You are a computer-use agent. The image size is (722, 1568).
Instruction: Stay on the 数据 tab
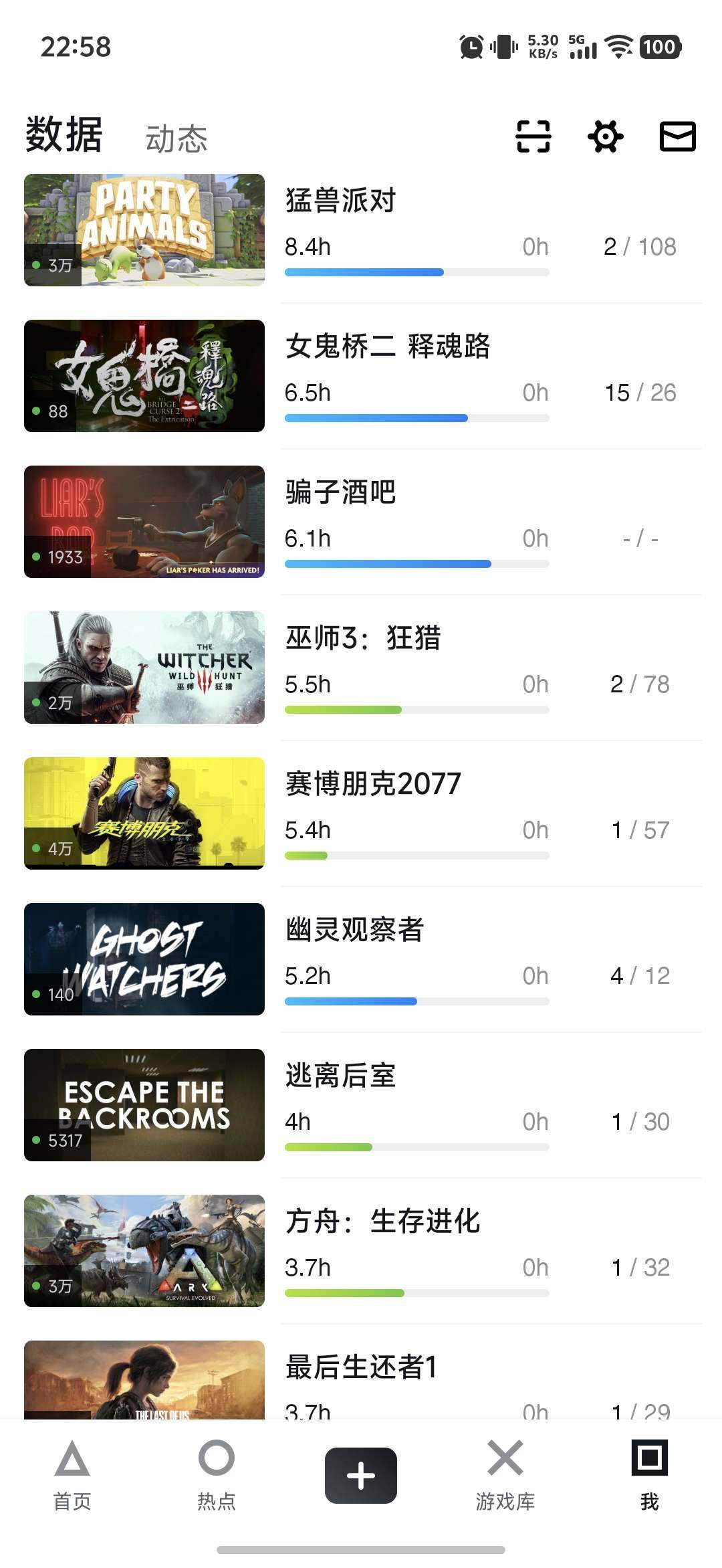click(62, 135)
